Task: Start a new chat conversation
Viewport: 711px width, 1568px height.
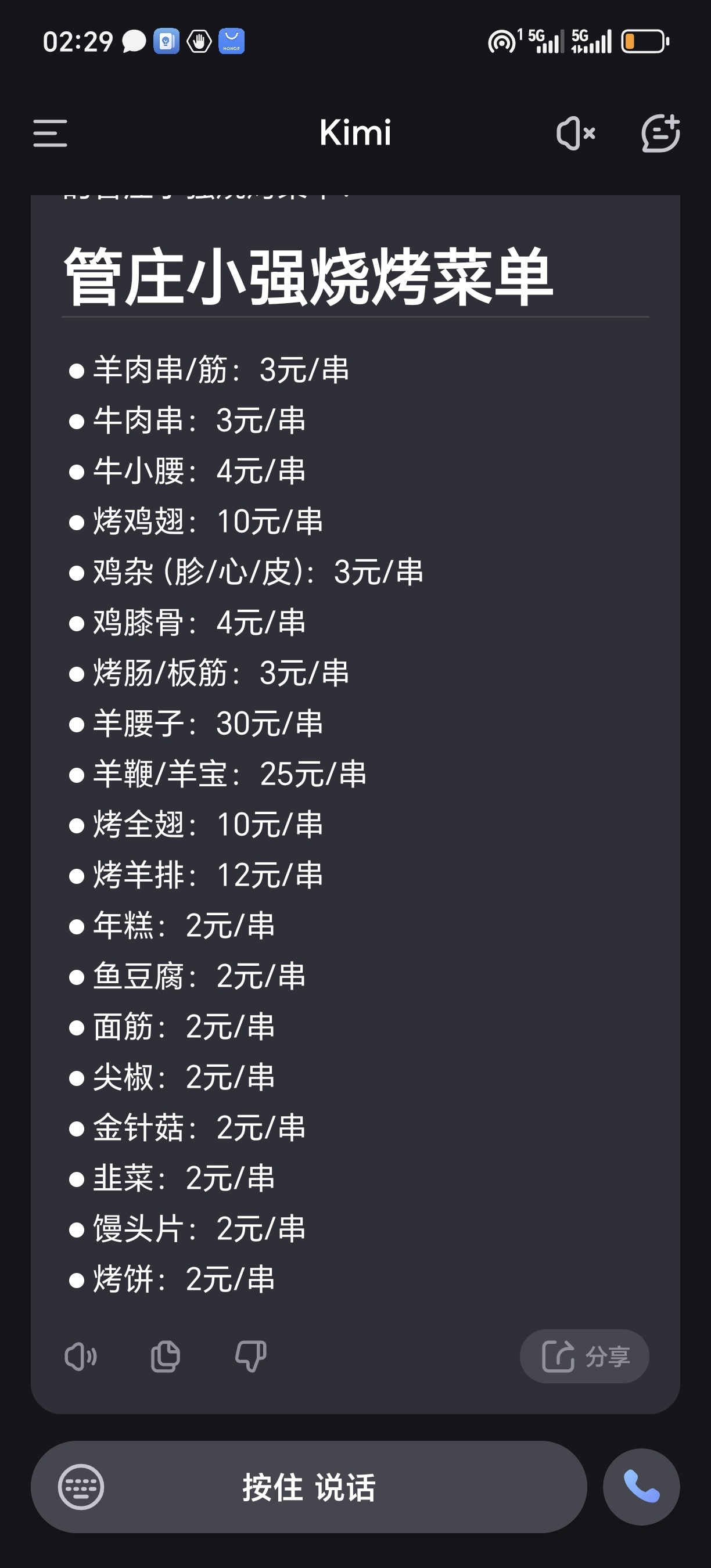Action: (x=660, y=132)
